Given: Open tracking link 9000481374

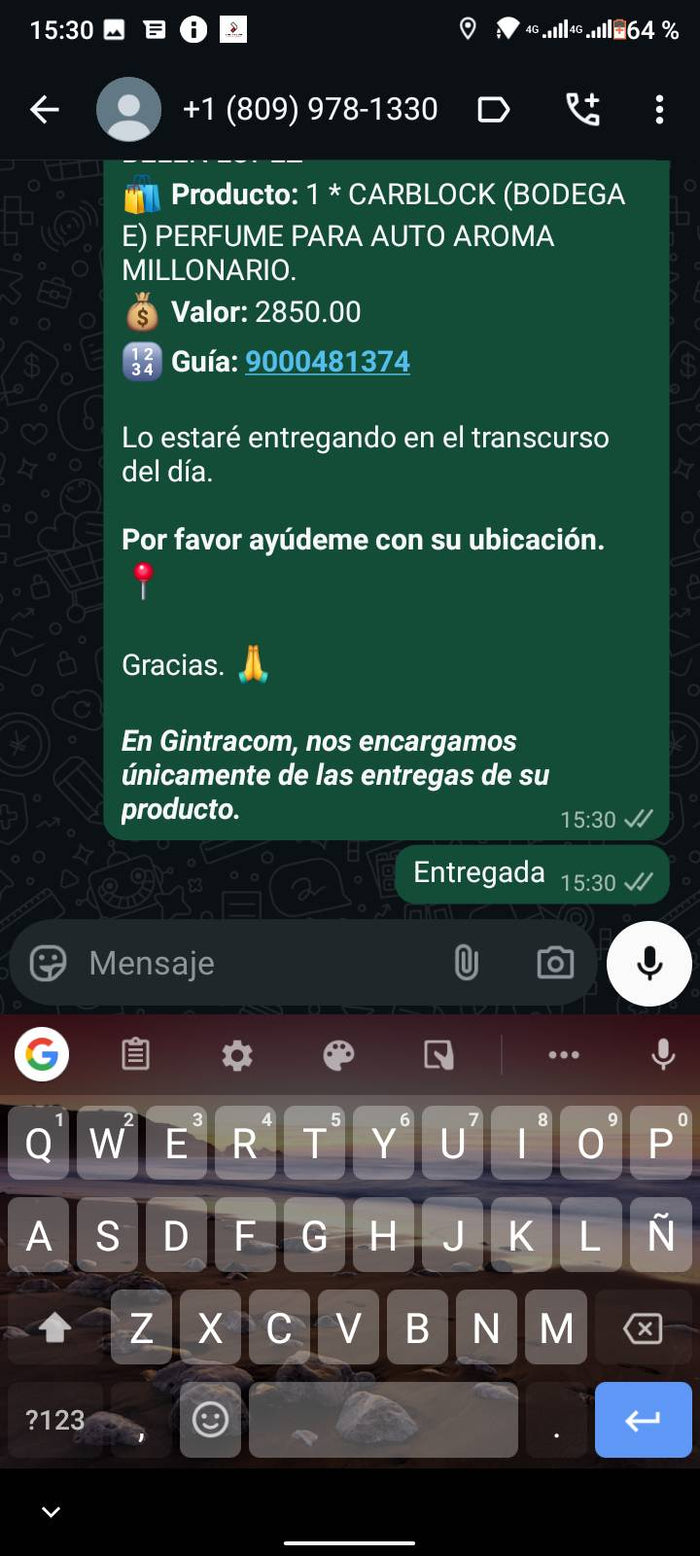Looking at the screenshot, I should [327, 361].
